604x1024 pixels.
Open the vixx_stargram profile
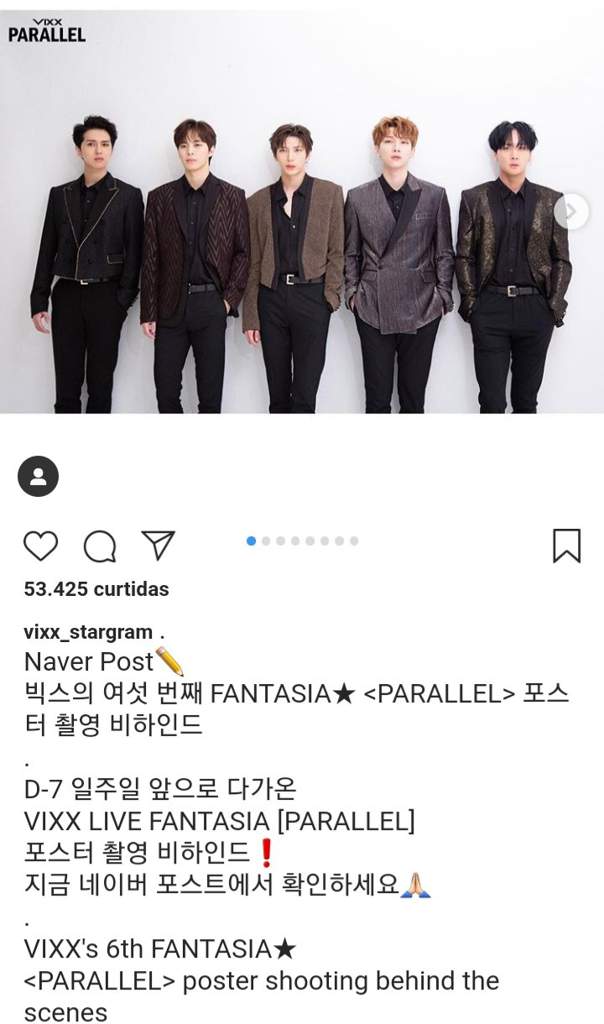pyautogui.click(x=87, y=632)
